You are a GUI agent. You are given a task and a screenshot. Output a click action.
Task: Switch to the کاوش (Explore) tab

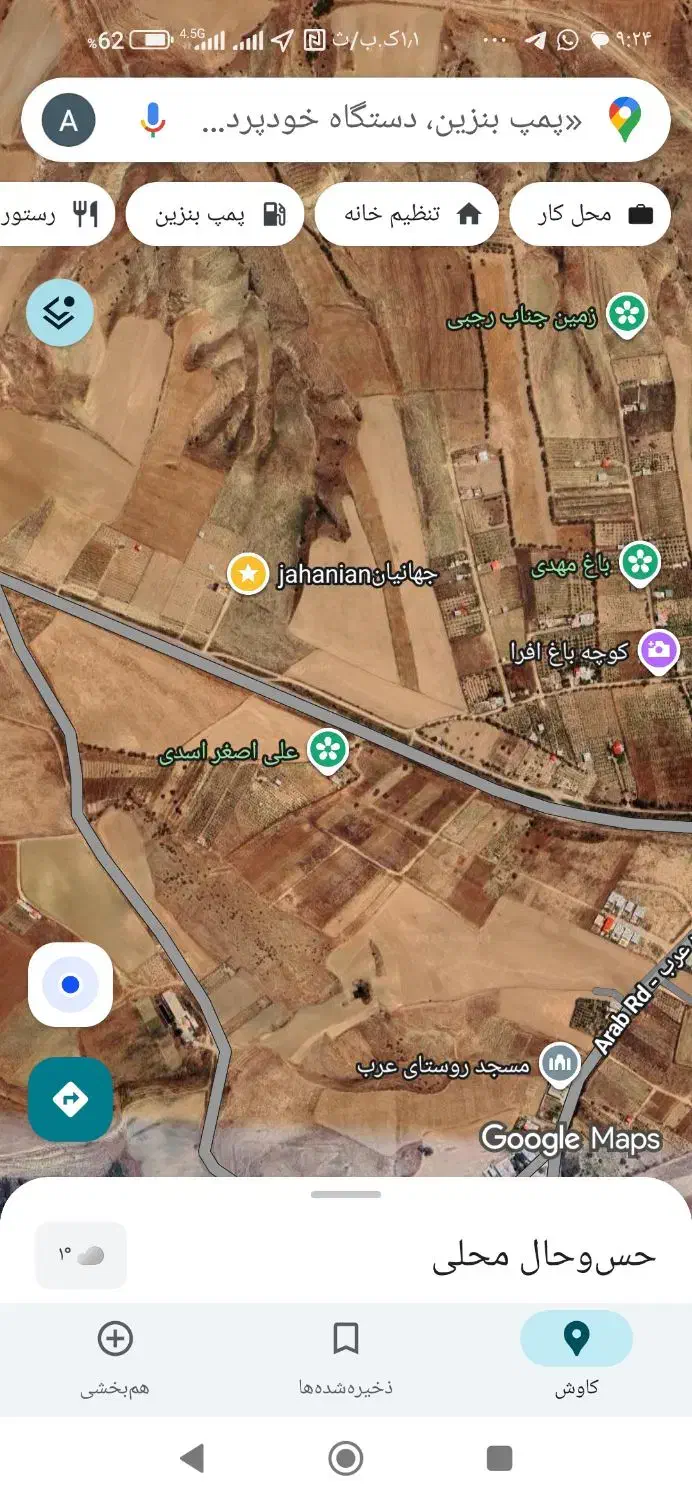pyautogui.click(x=576, y=1355)
